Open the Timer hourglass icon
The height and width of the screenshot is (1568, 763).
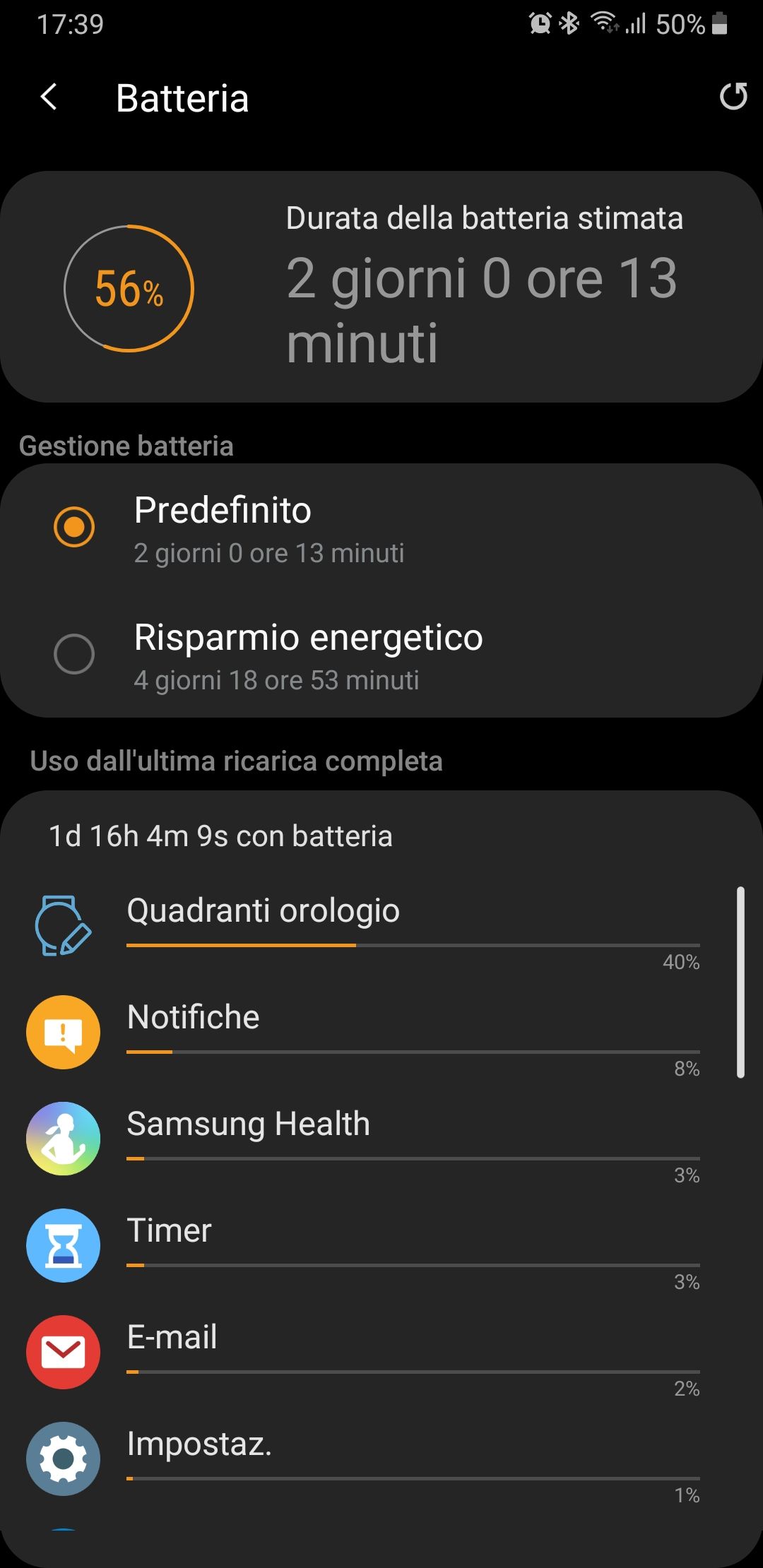tap(63, 1246)
